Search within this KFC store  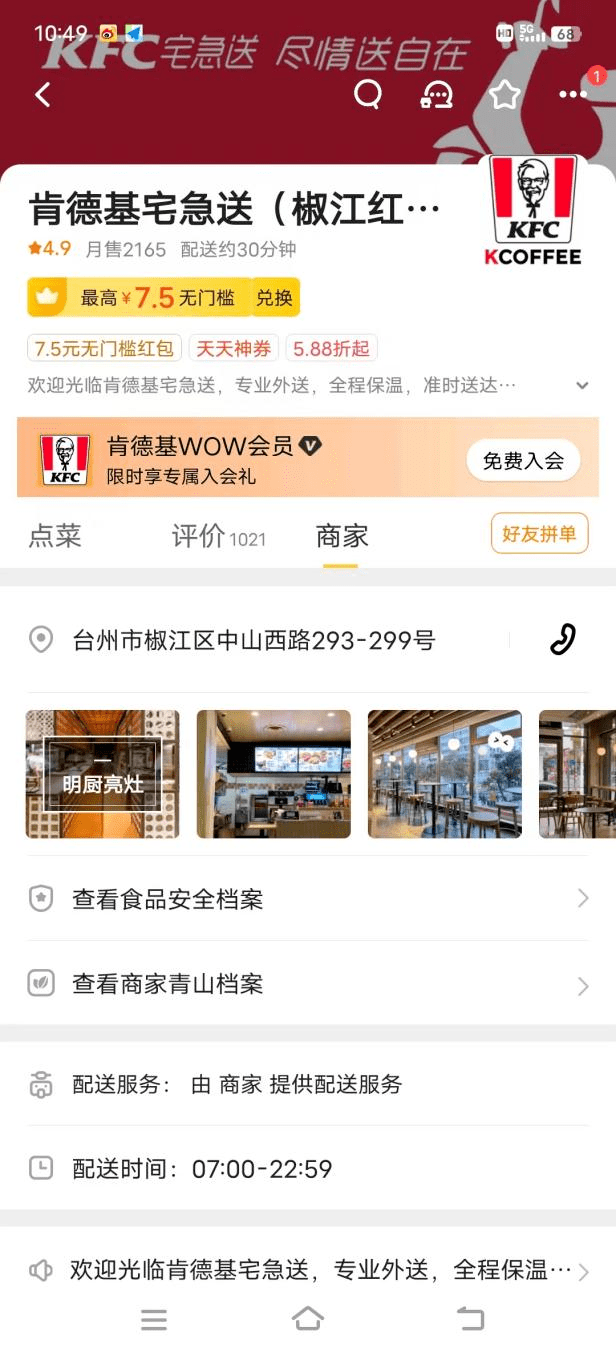[x=368, y=95]
